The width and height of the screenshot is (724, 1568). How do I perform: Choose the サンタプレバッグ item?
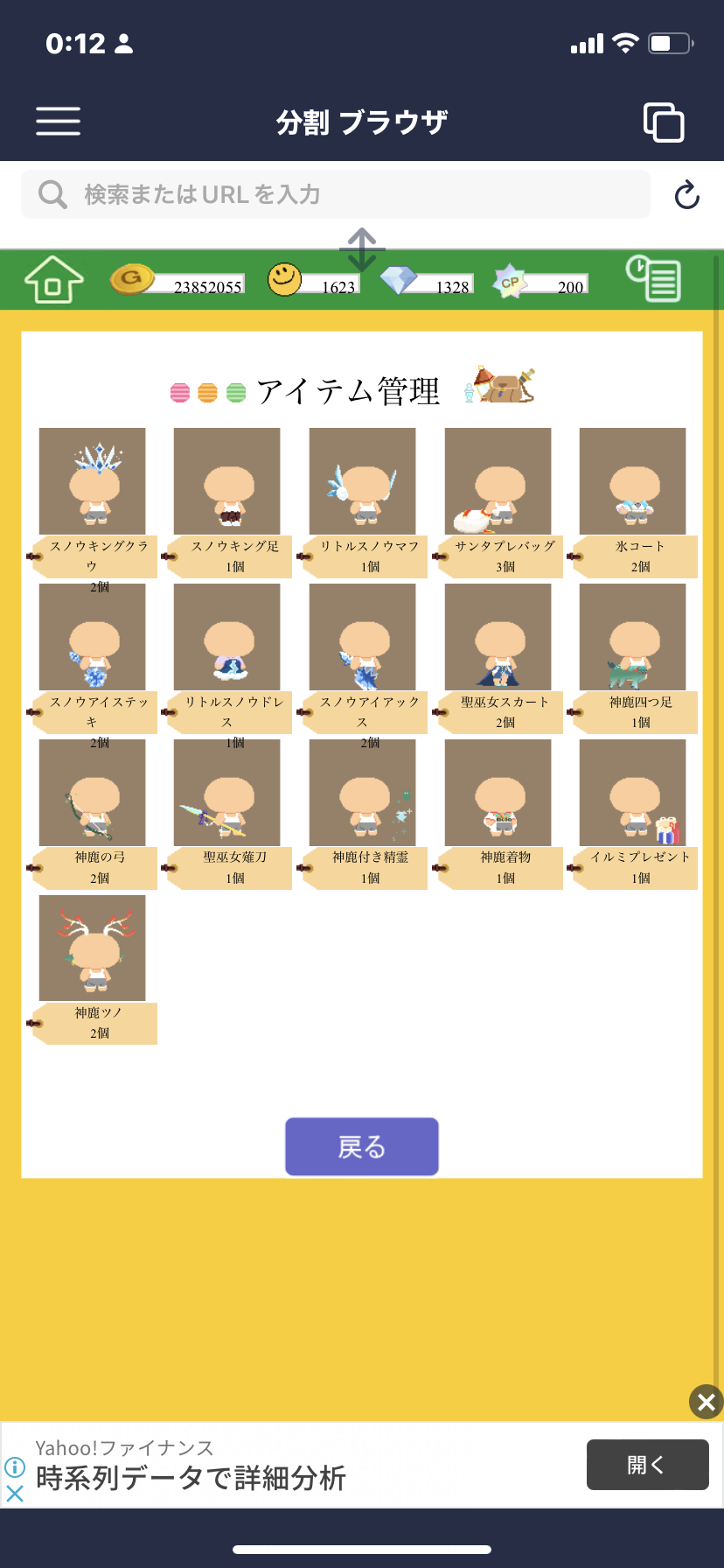pos(498,481)
